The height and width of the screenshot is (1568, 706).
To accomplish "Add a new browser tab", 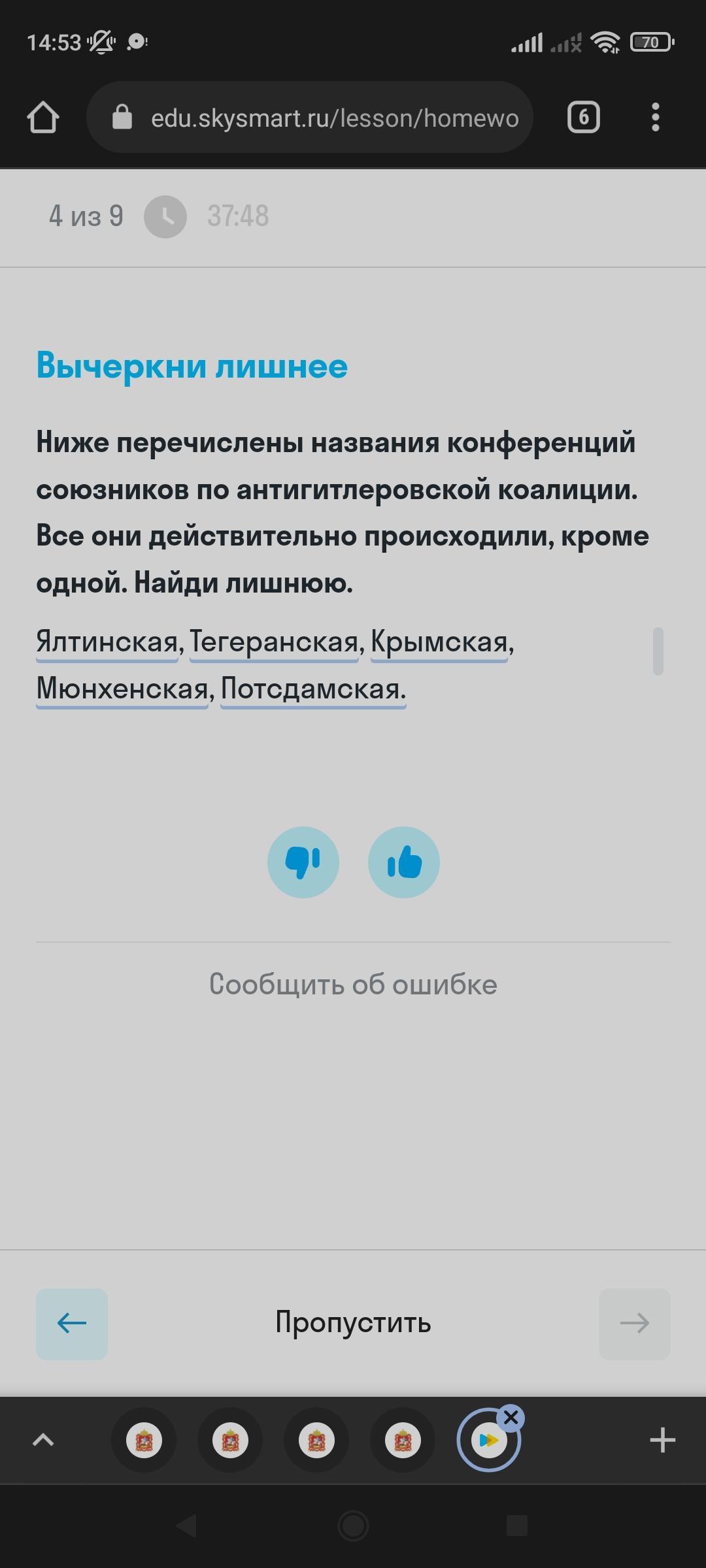I will coord(662,1440).
